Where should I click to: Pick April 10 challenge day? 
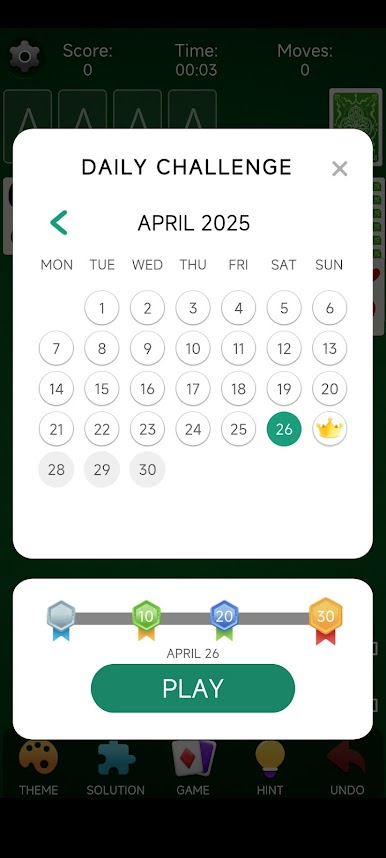tap(193, 349)
